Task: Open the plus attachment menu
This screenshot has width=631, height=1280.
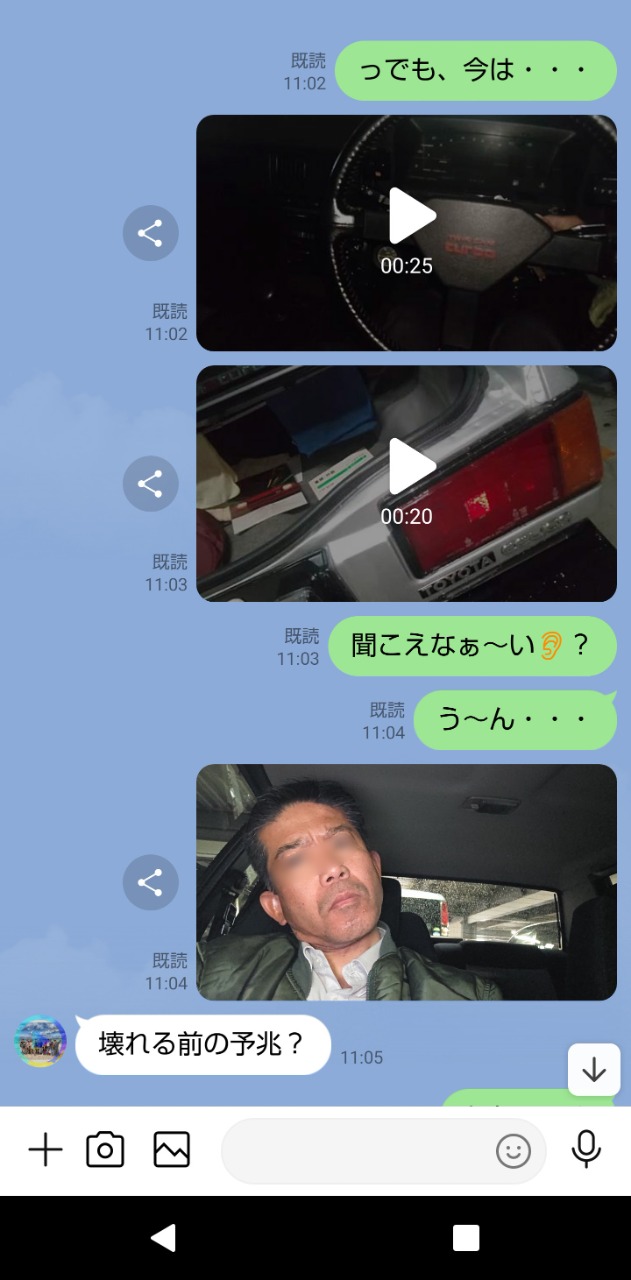Action: (x=45, y=1150)
